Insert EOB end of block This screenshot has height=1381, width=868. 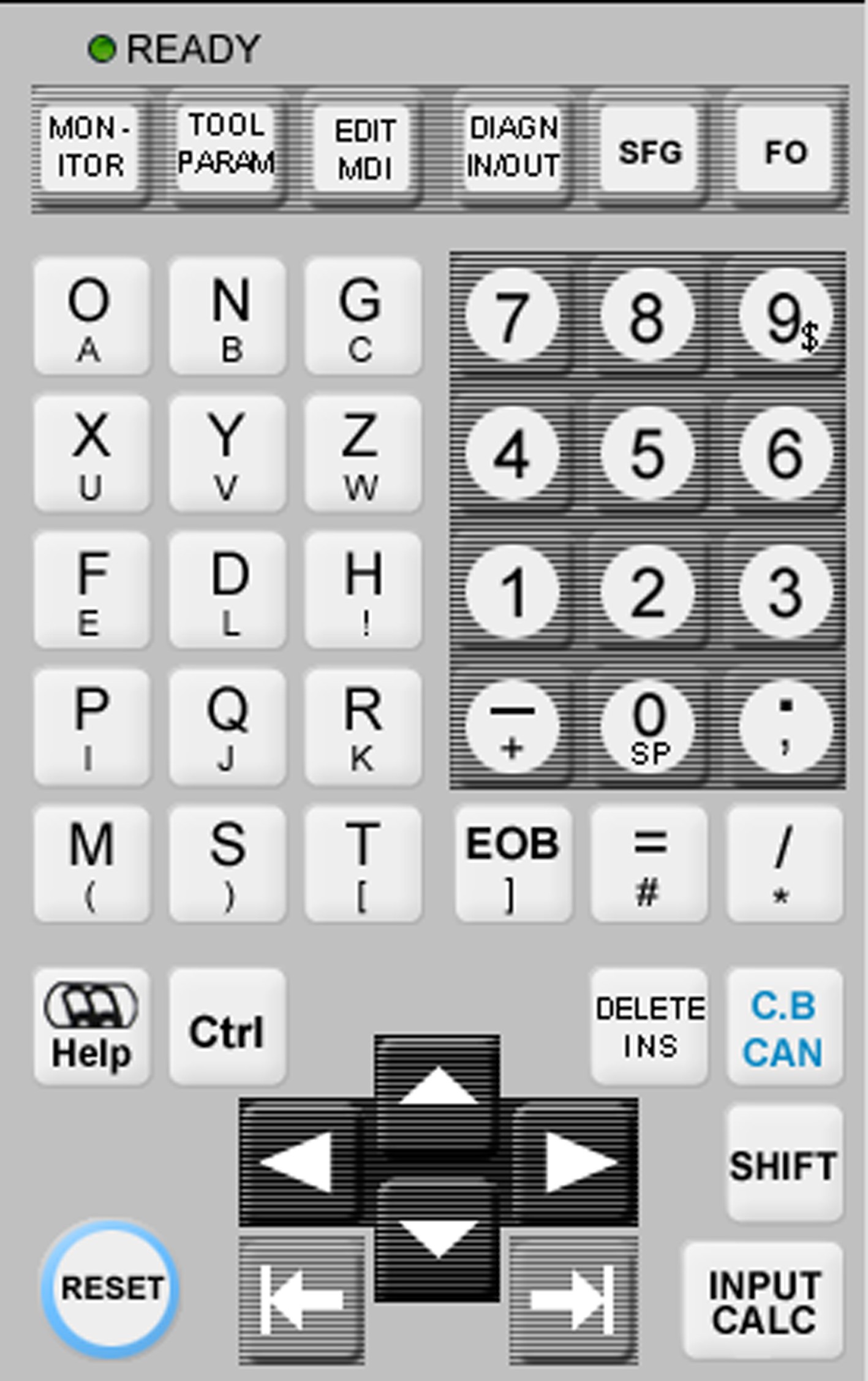pos(513,864)
